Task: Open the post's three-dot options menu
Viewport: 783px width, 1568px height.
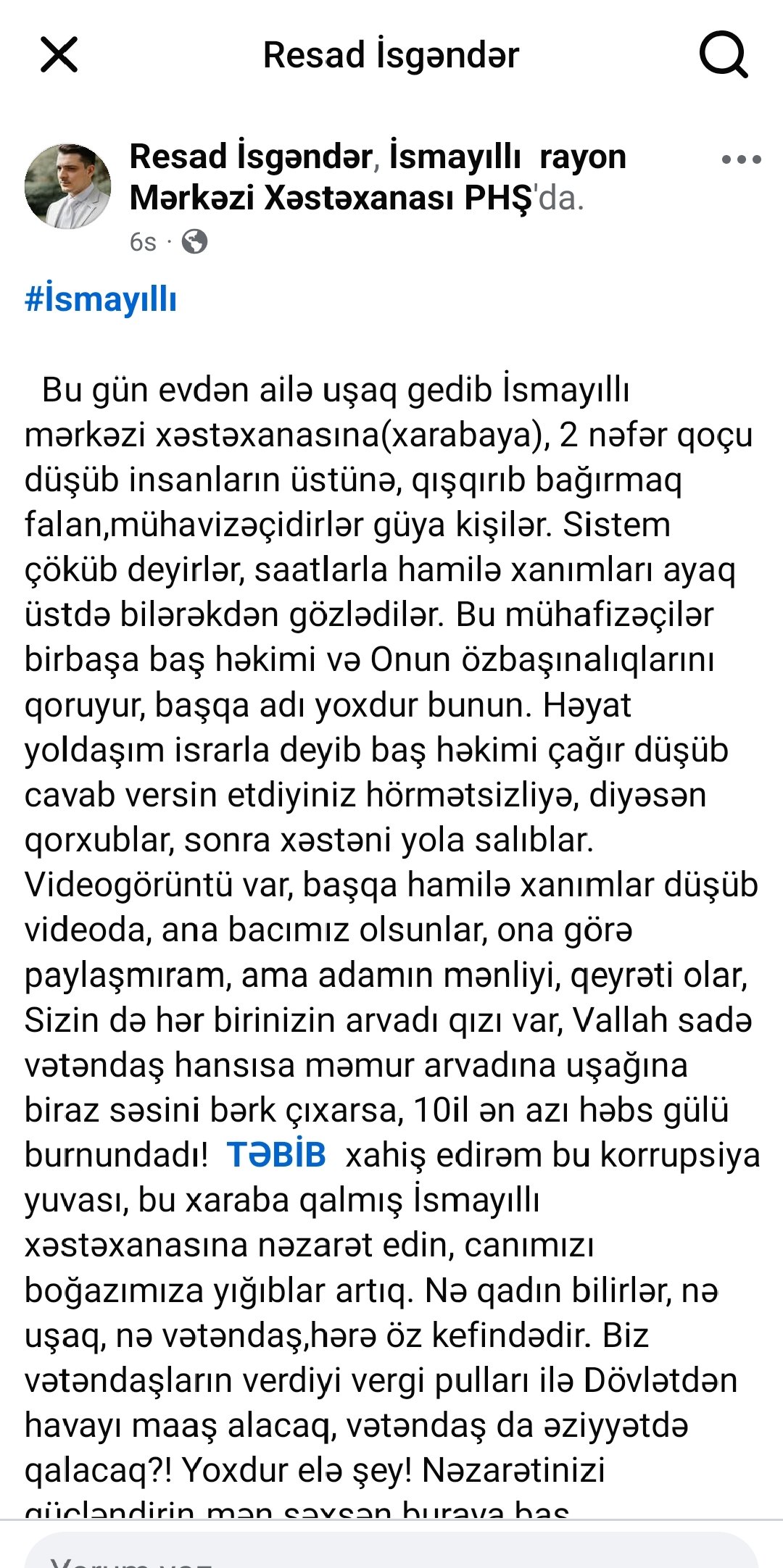Action: pos(741,159)
